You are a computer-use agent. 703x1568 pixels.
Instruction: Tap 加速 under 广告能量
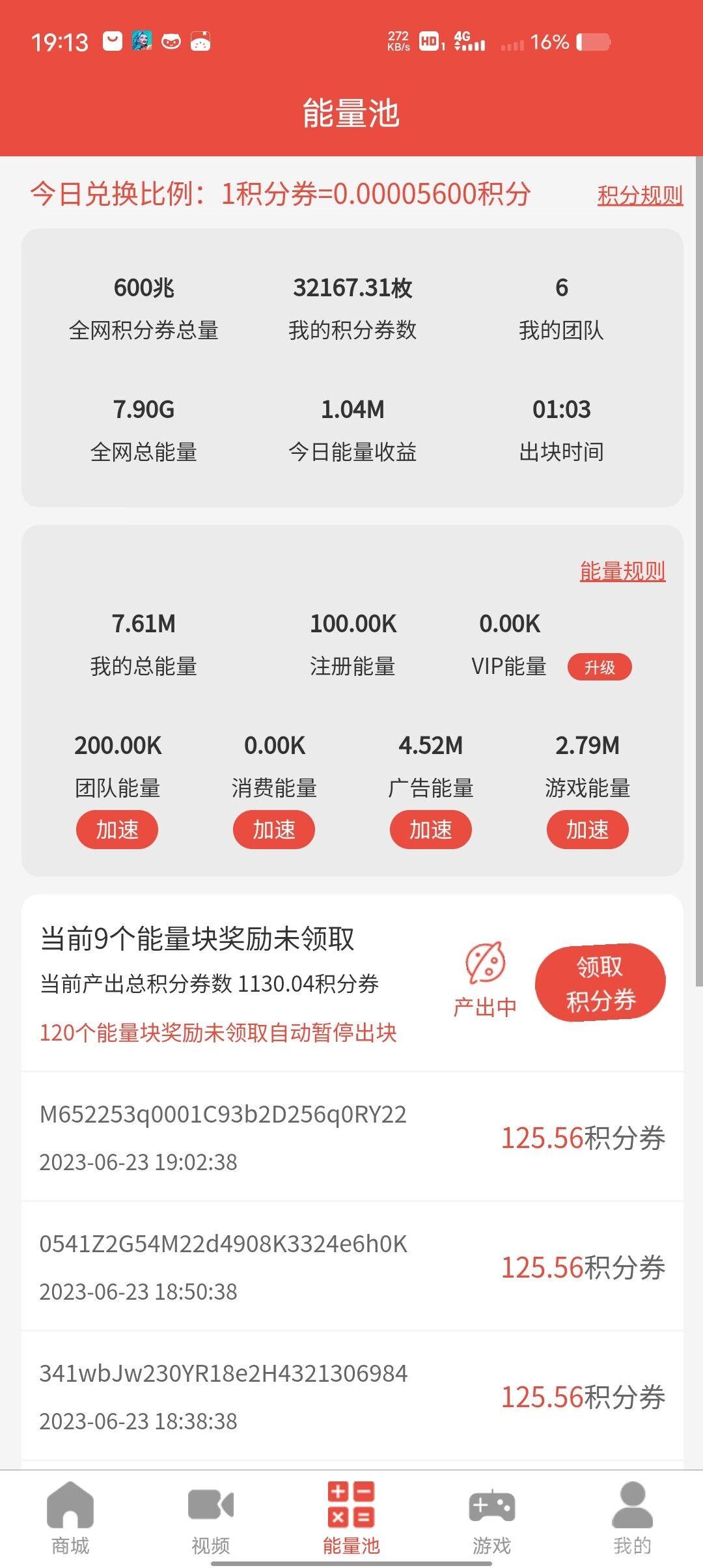click(431, 830)
